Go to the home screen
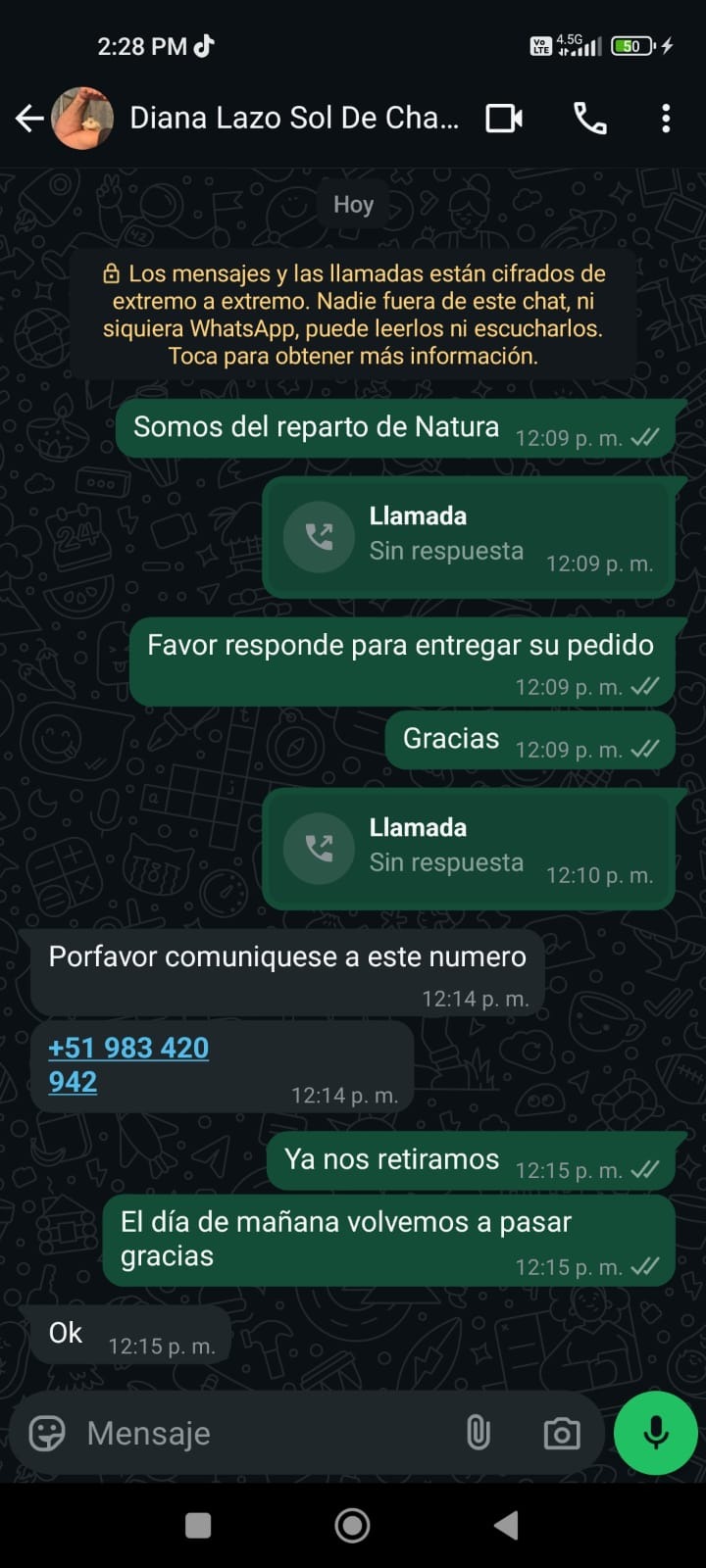Screen dimensions: 706x1568 pos(352,1525)
